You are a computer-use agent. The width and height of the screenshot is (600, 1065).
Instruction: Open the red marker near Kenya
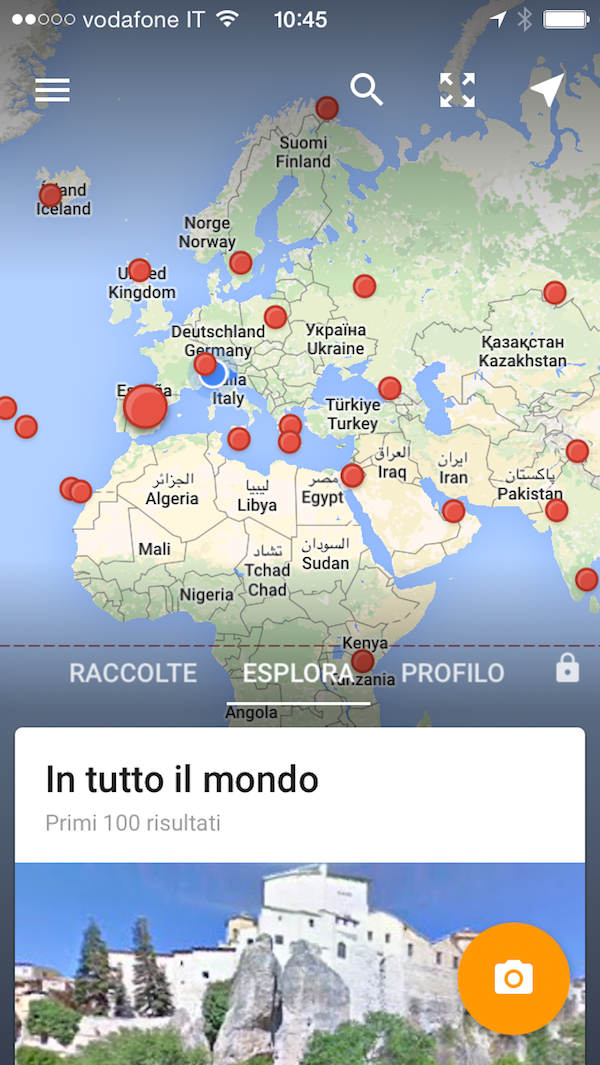(363, 661)
